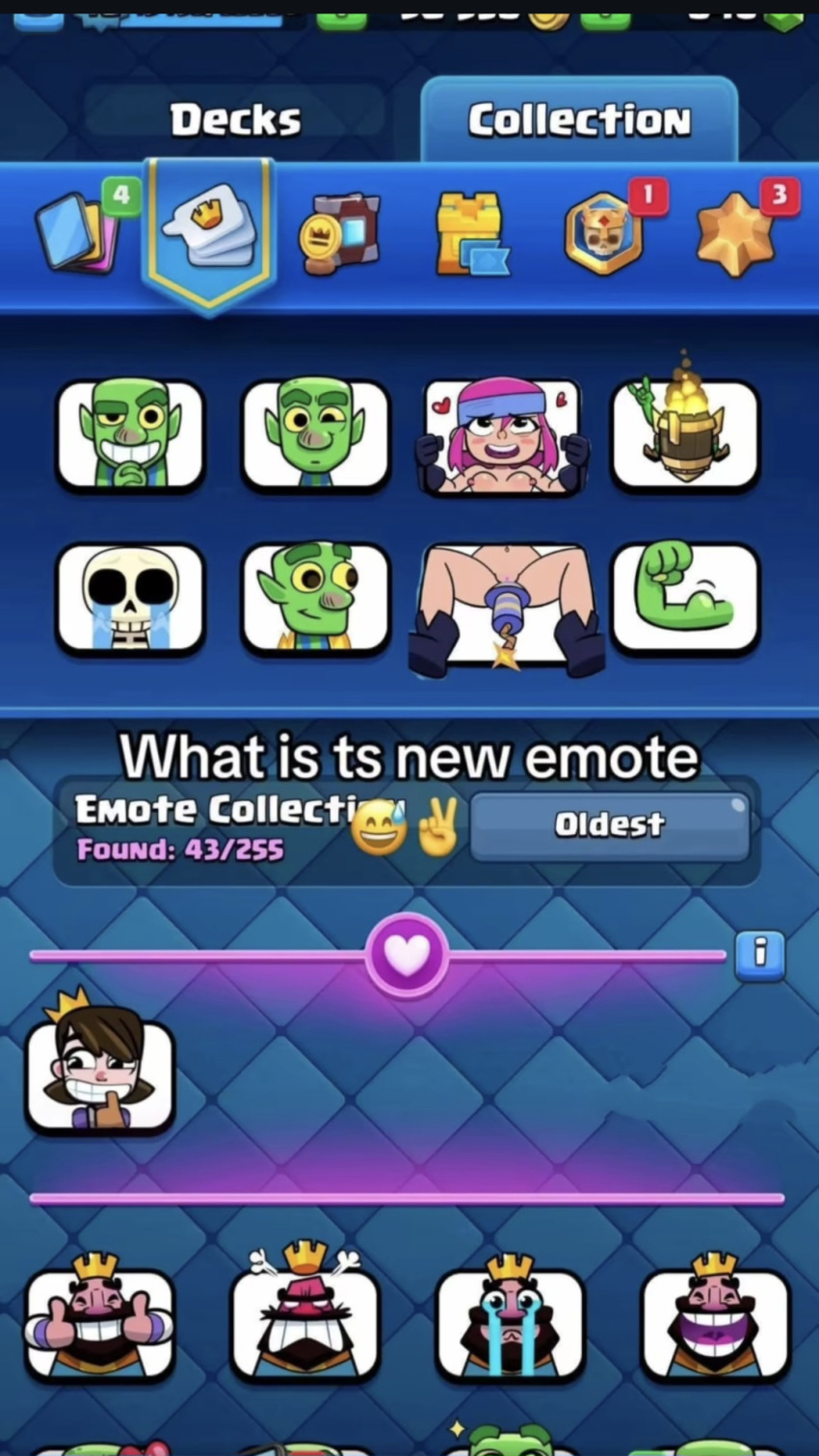This screenshot has width=819, height=1456.
Task: Switch to the Collection tab
Action: click(x=579, y=120)
